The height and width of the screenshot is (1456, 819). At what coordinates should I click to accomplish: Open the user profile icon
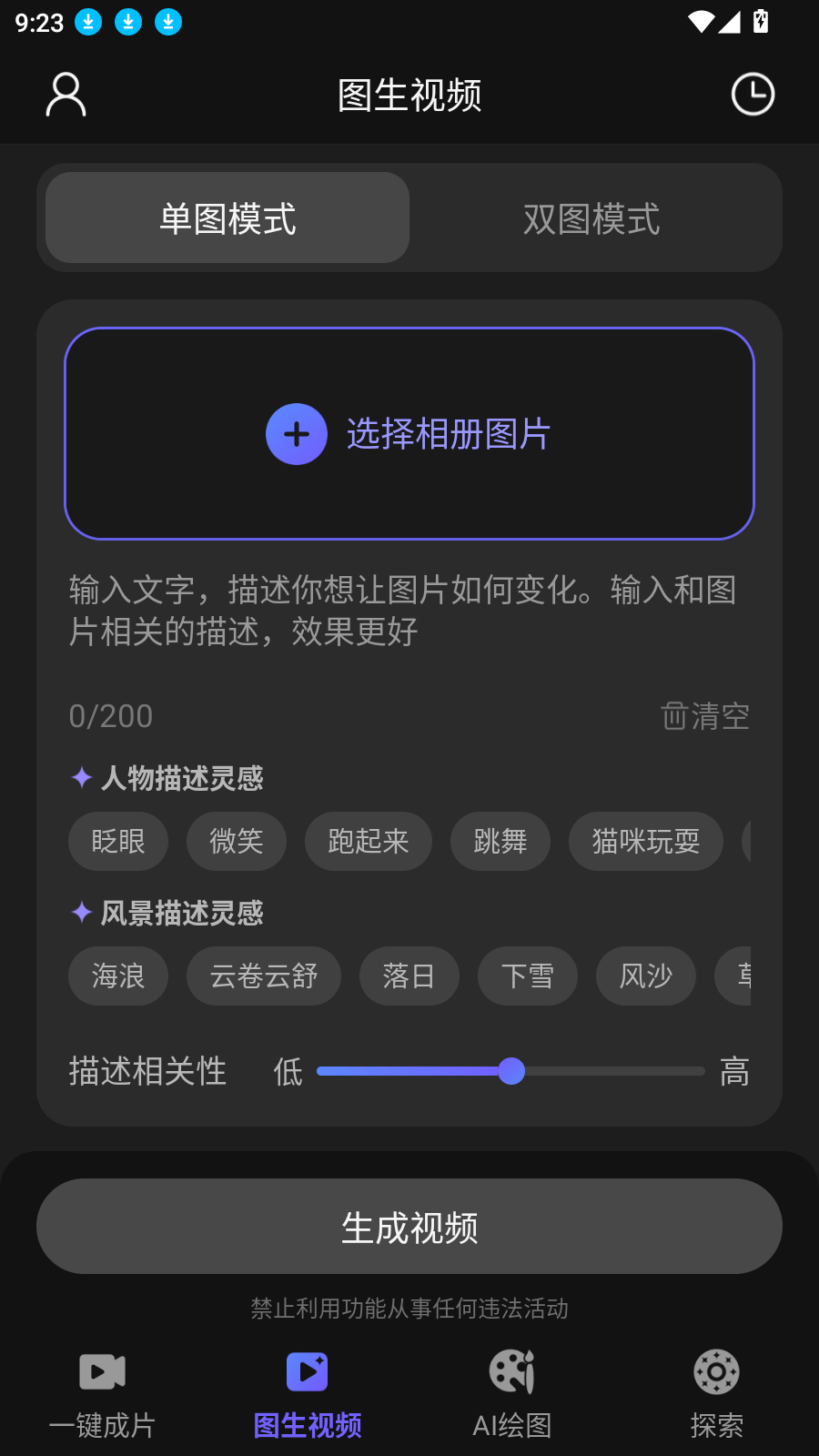pos(65,94)
